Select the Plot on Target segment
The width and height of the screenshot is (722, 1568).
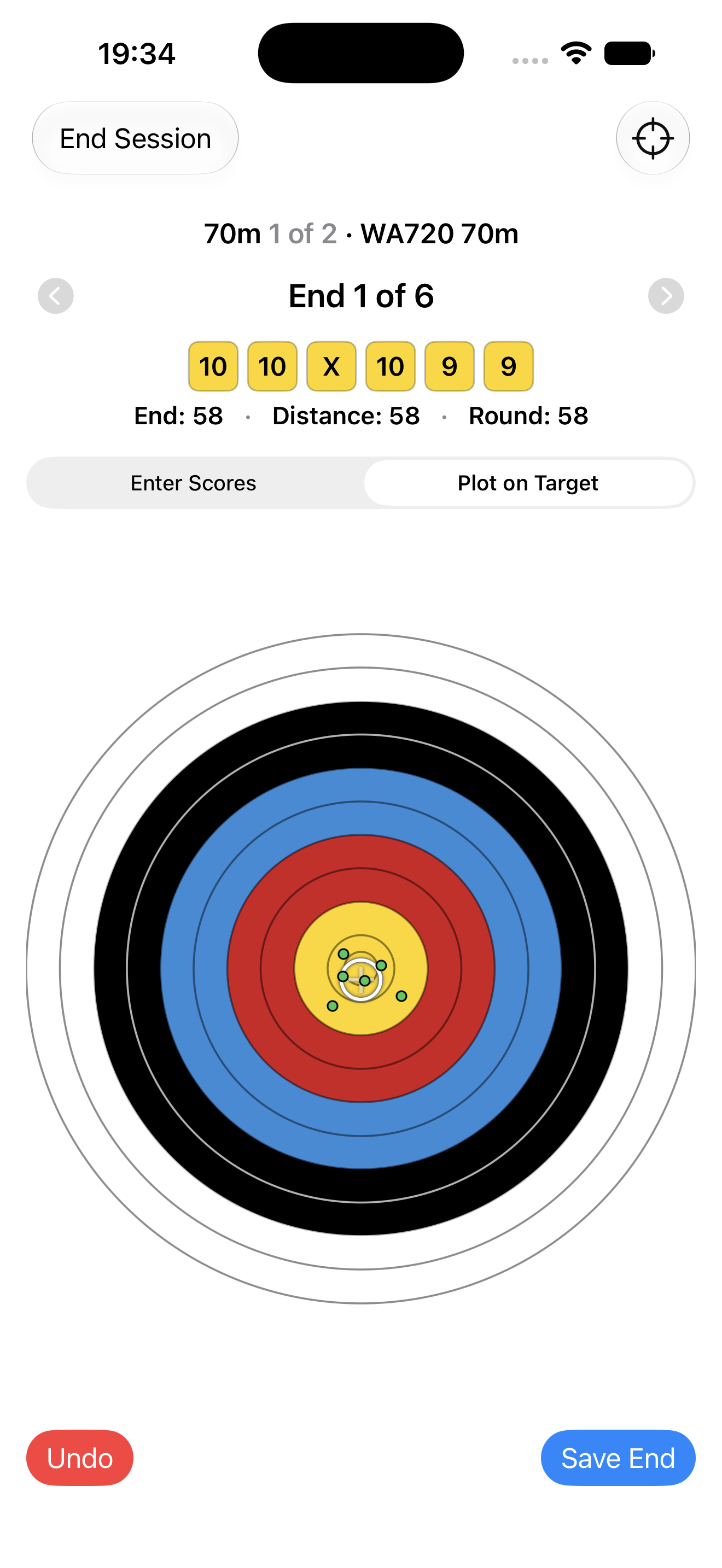[x=528, y=483]
